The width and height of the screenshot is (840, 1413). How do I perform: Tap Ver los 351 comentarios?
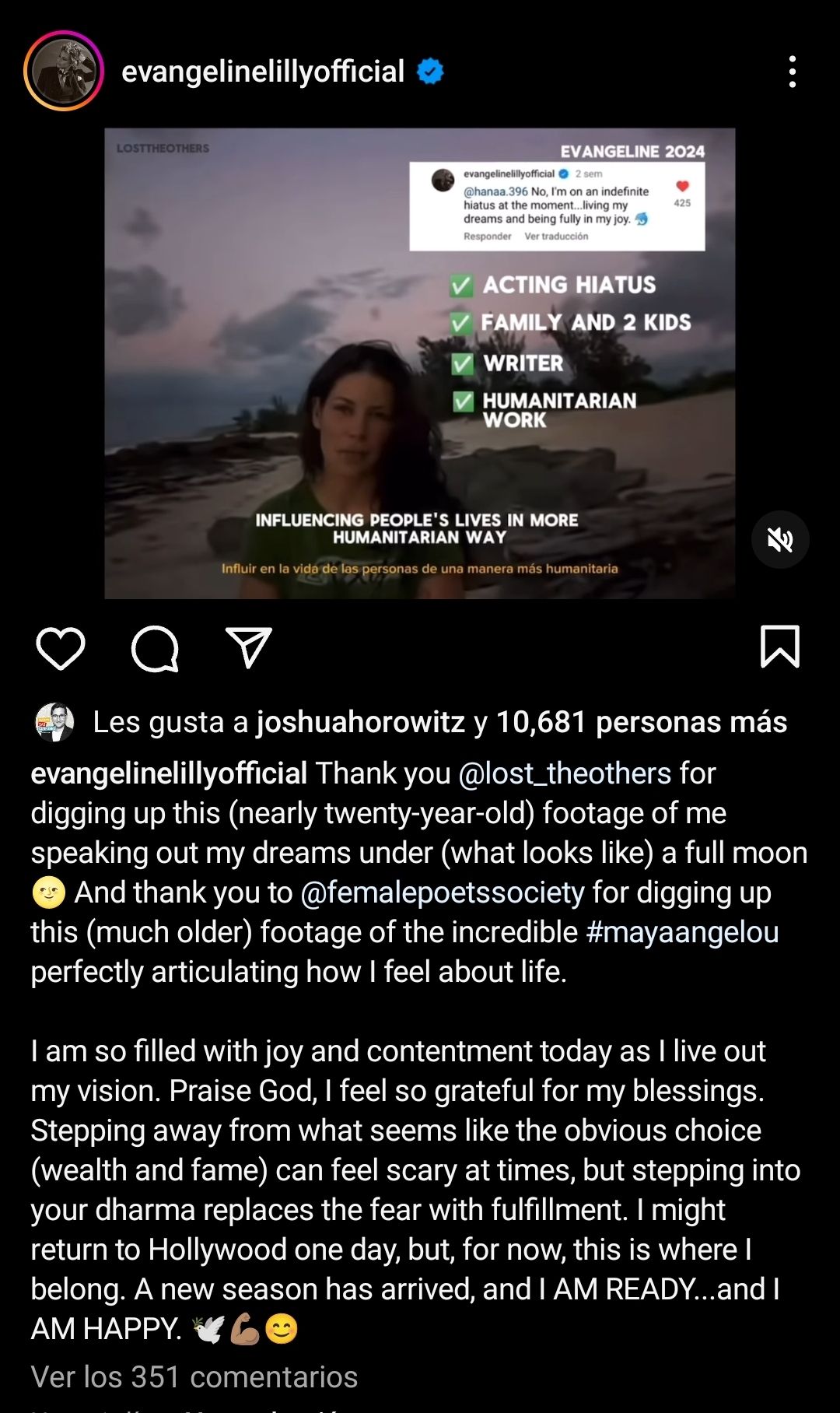(x=194, y=1376)
